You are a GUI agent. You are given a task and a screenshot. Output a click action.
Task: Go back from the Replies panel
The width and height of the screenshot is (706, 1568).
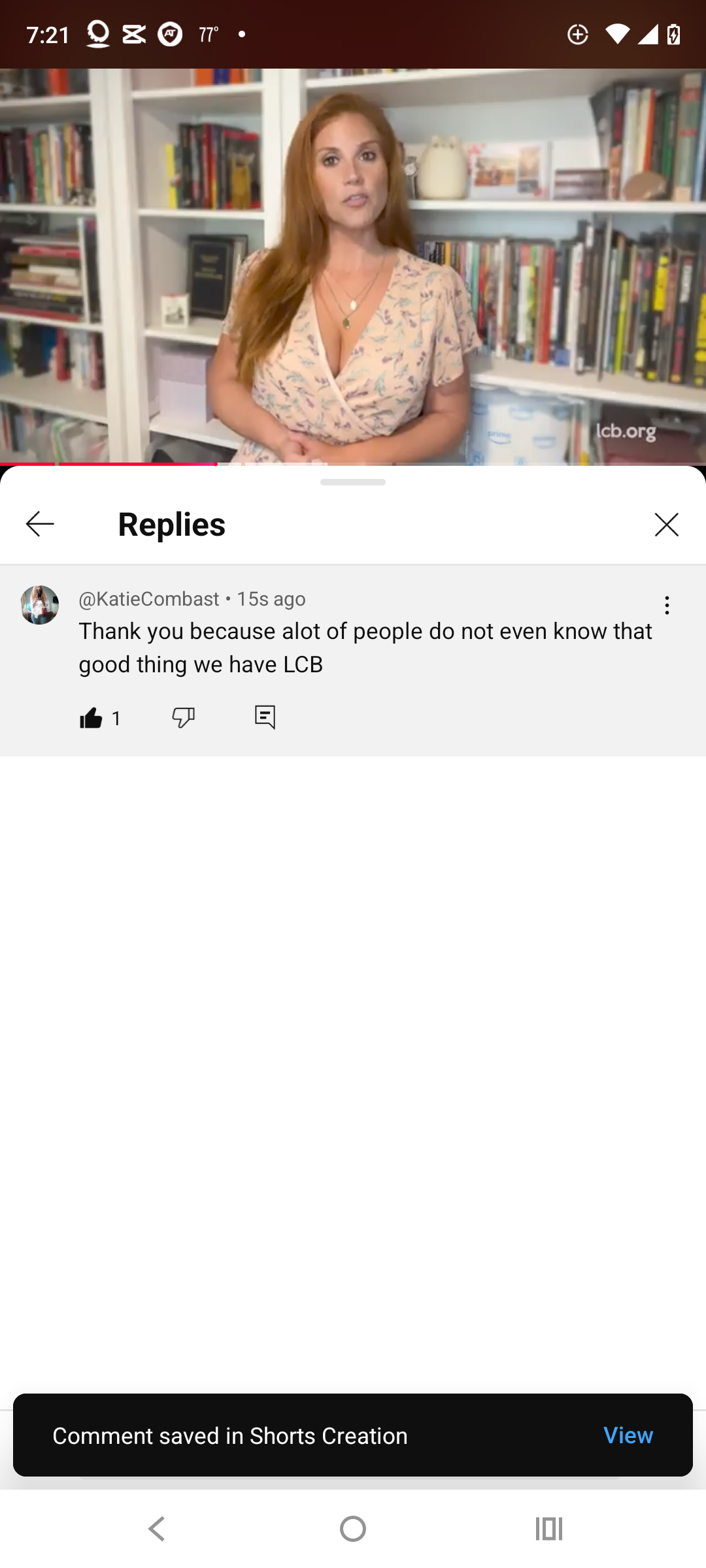pyautogui.click(x=39, y=524)
